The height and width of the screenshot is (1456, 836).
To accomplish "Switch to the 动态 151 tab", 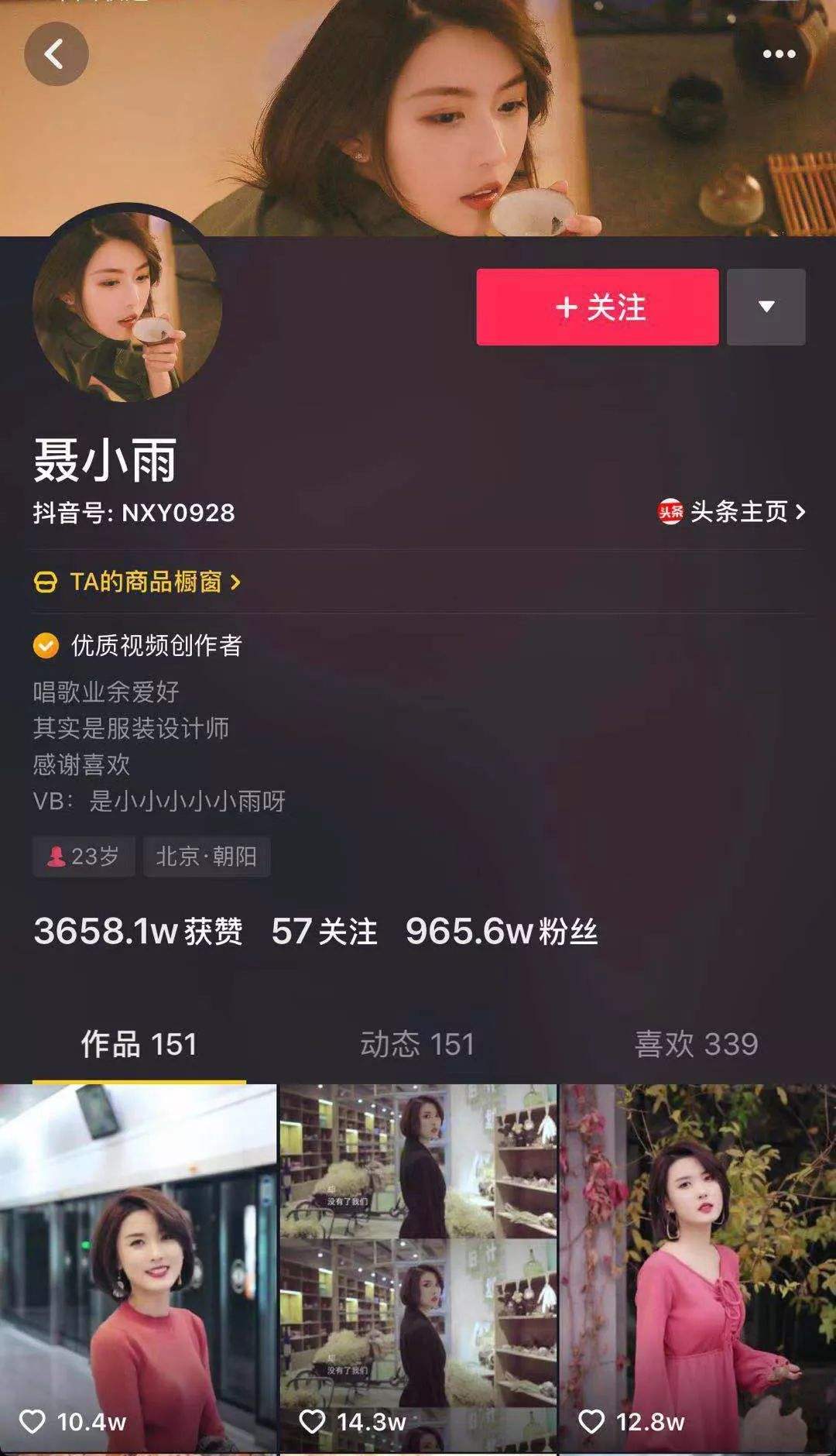I will pos(417,1044).
